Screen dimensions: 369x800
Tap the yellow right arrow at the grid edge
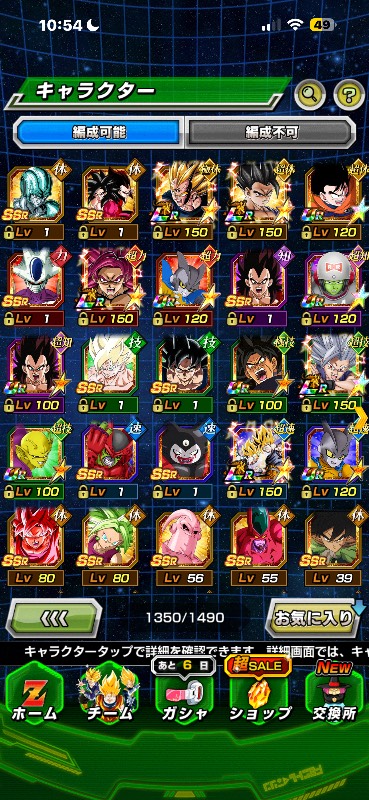[x=361, y=419]
